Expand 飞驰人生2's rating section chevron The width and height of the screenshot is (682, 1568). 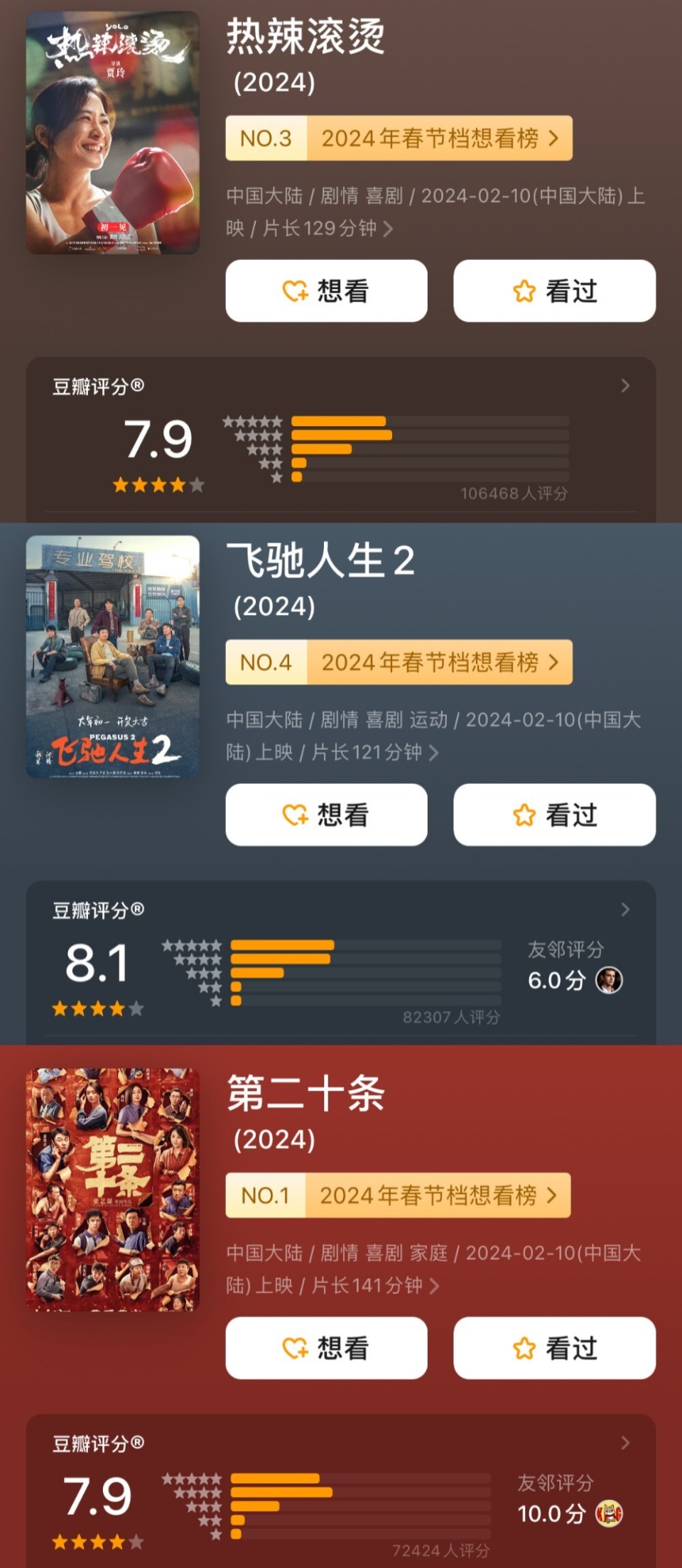click(x=626, y=910)
